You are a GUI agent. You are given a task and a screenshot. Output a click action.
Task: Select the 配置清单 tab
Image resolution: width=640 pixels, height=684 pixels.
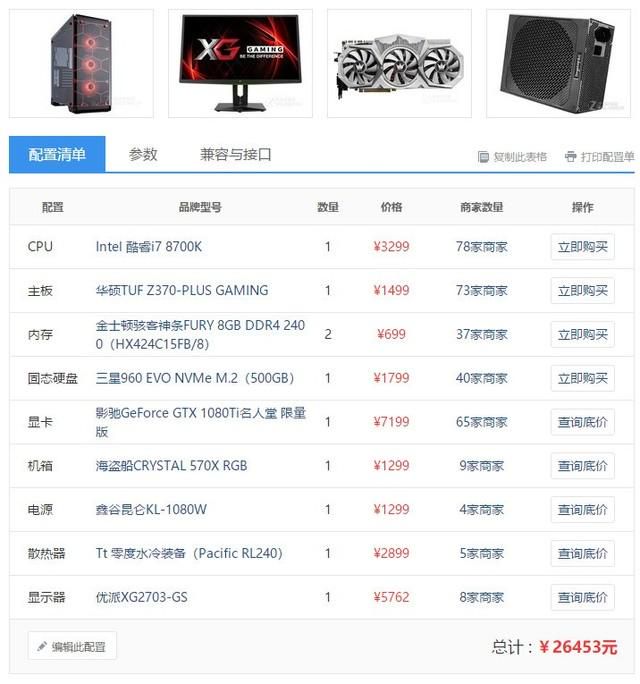(57, 155)
